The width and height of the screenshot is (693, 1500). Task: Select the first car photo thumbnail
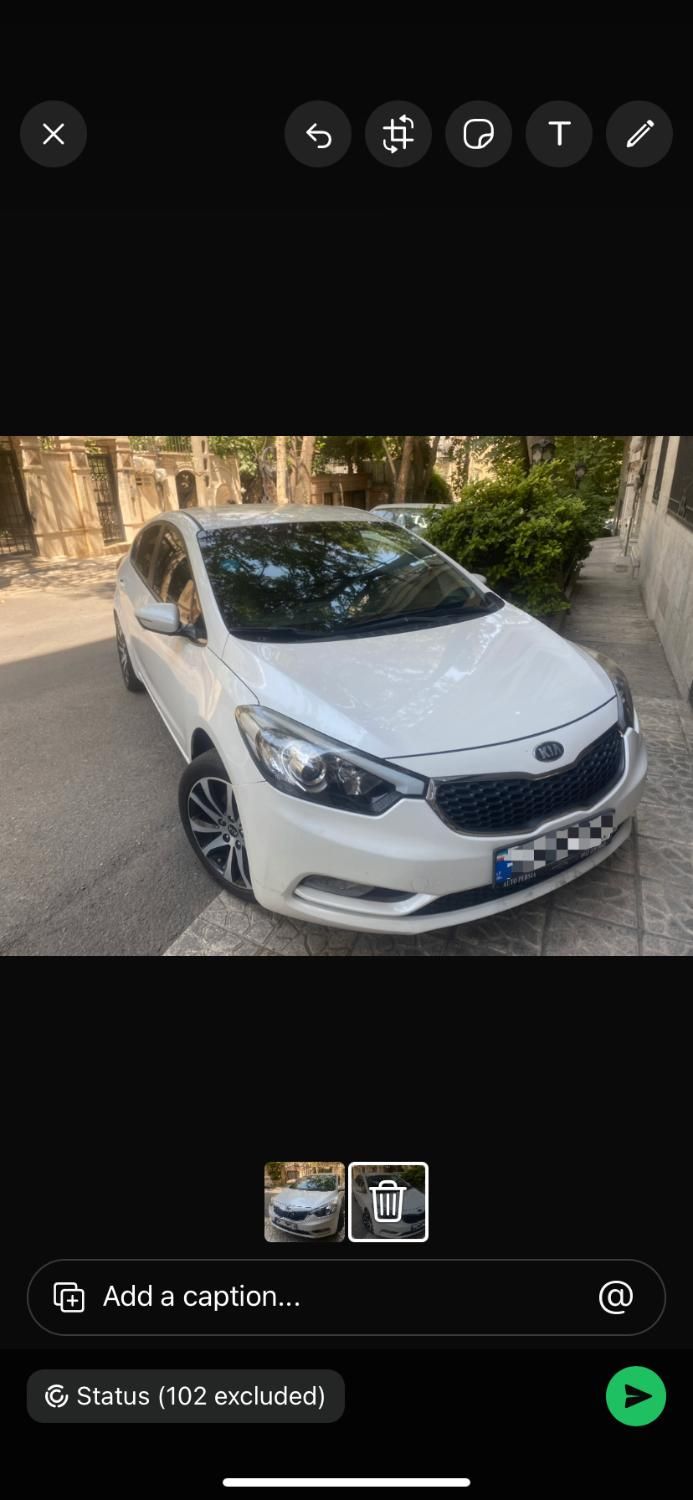pos(304,1201)
